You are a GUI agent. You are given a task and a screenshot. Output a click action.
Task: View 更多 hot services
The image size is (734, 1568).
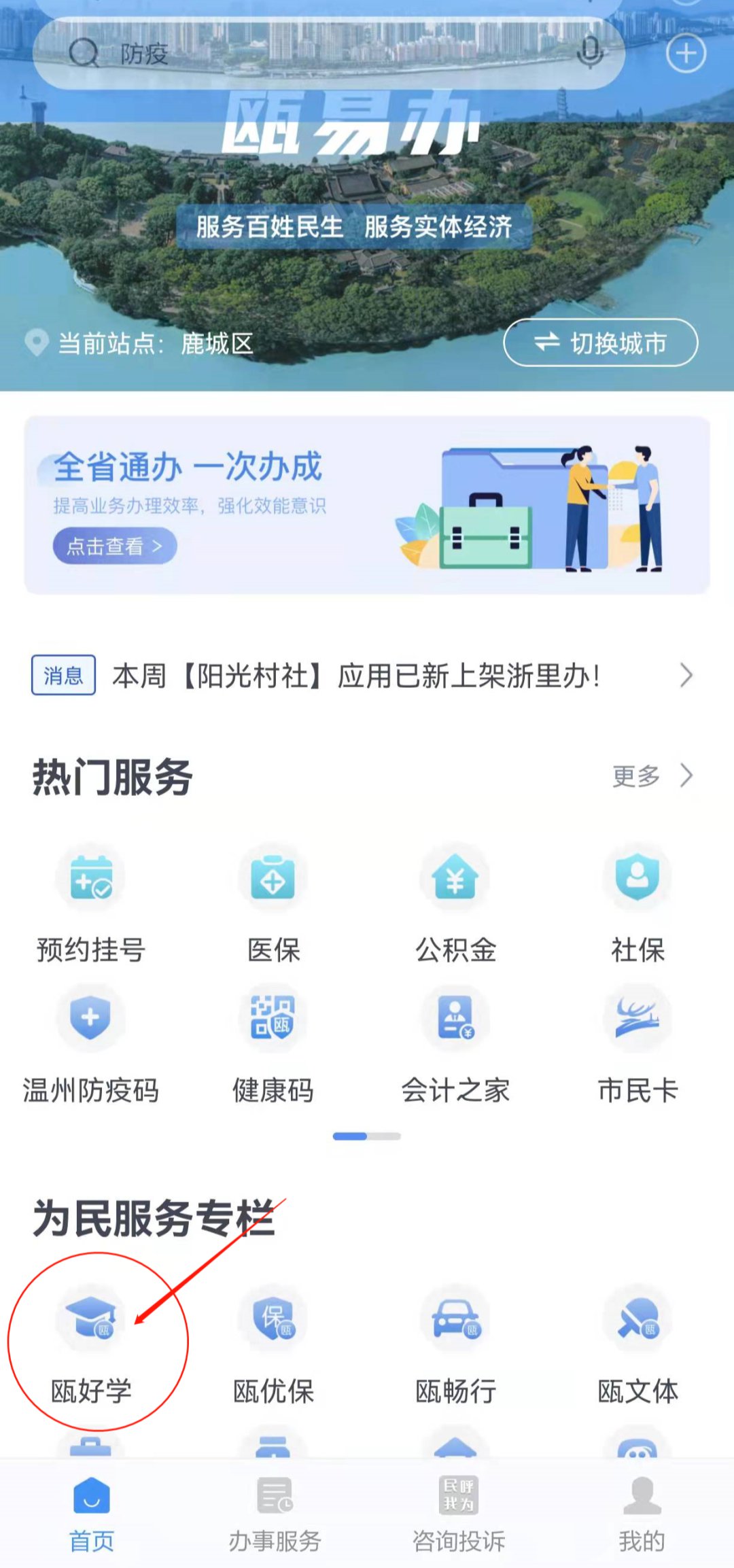point(651,776)
